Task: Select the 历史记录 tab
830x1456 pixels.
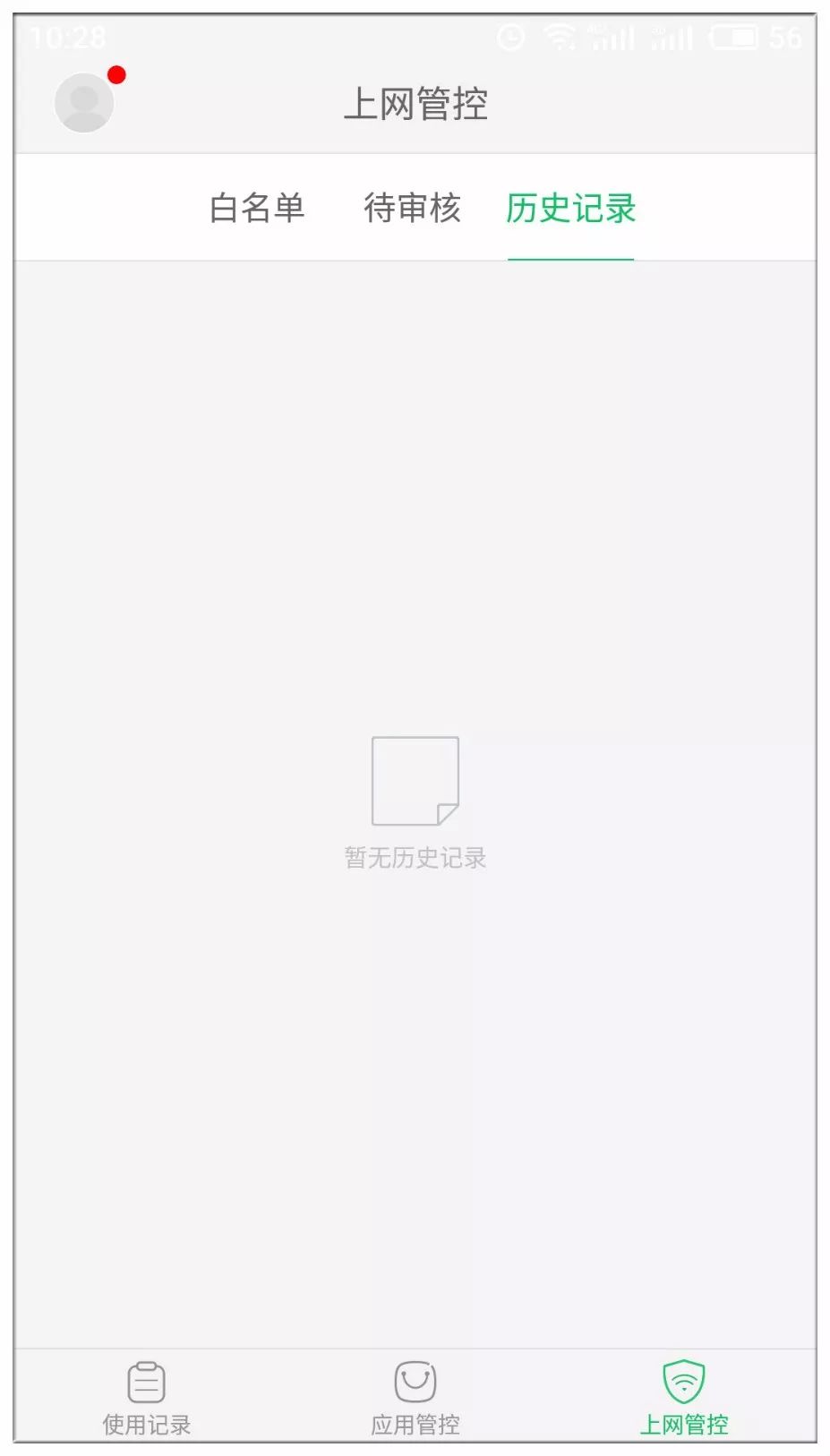Action: tap(570, 208)
